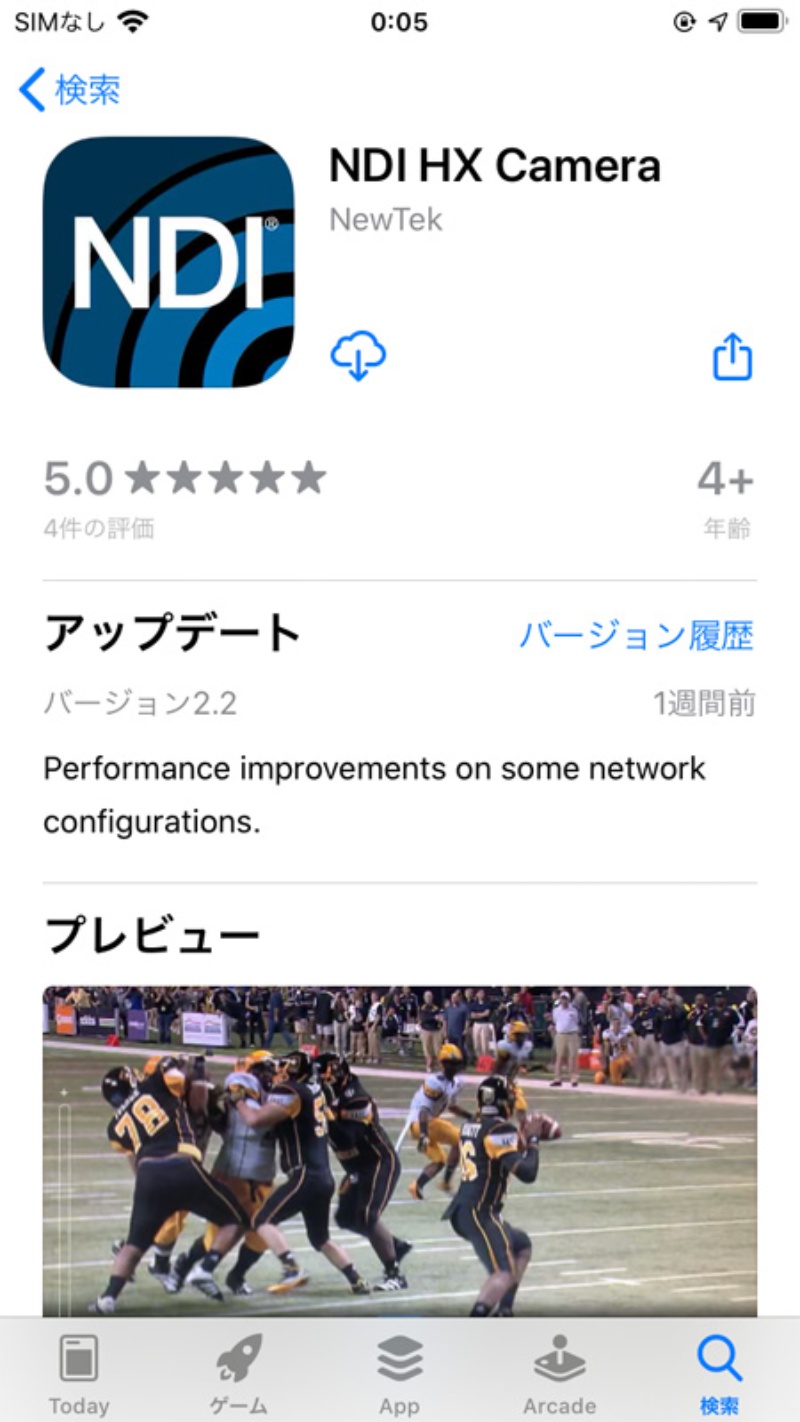Open バージョン履歴 version history
Image resolution: width=800 pixels, height=1422 pixels.
[636, 636]
